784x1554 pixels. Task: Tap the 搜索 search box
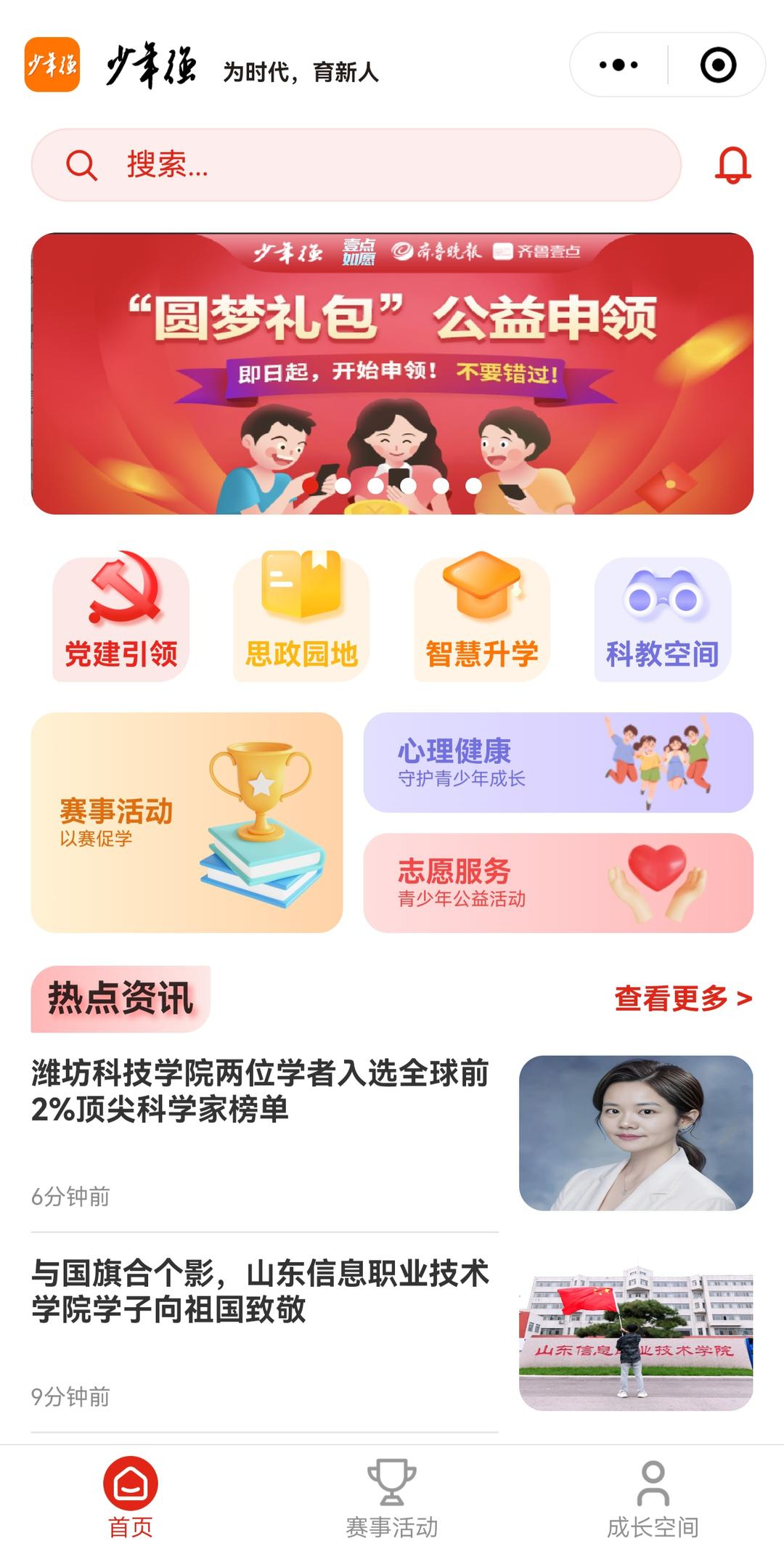(356, 165)
